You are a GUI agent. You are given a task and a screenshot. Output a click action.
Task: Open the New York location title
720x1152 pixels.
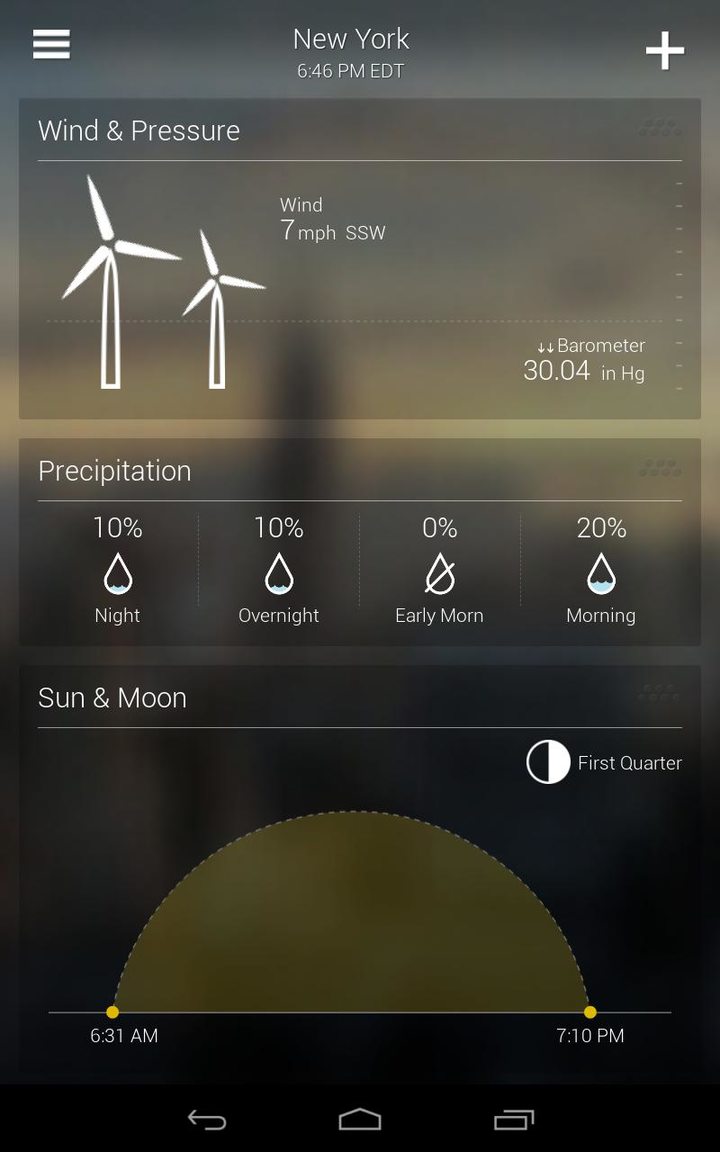(x=351, y=38)
